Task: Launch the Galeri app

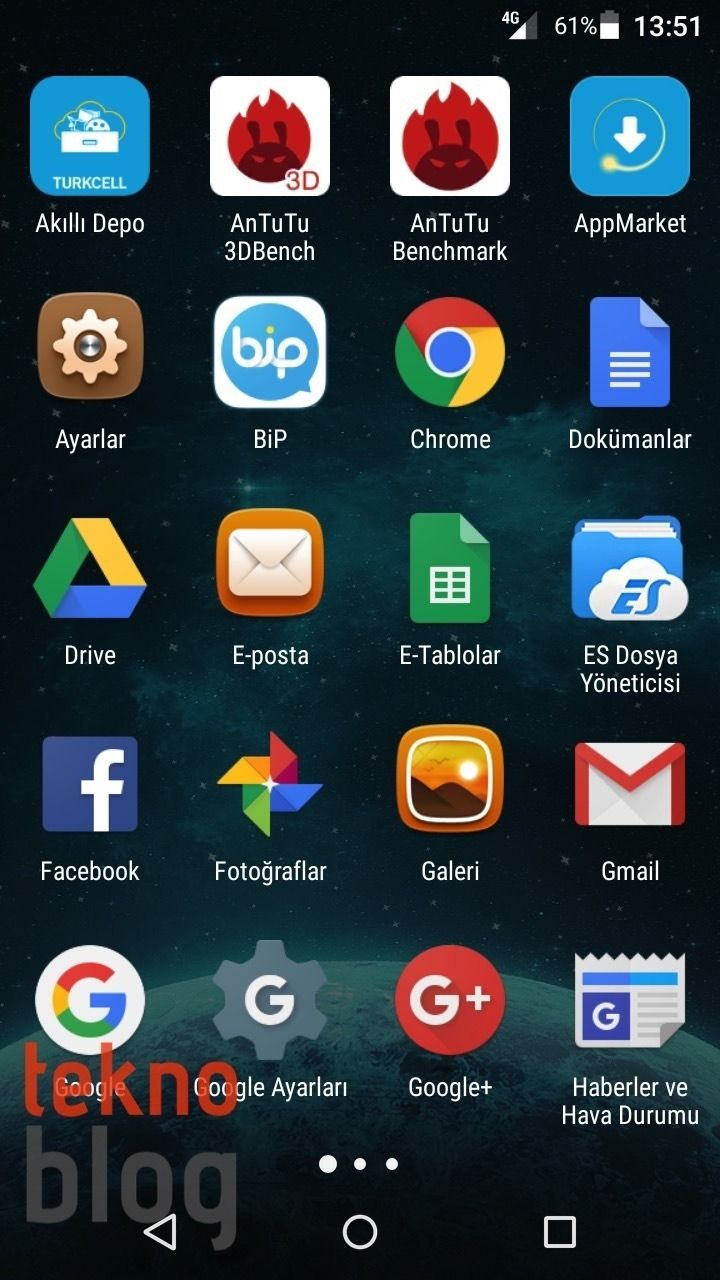Action: click(x=450, y=783)
